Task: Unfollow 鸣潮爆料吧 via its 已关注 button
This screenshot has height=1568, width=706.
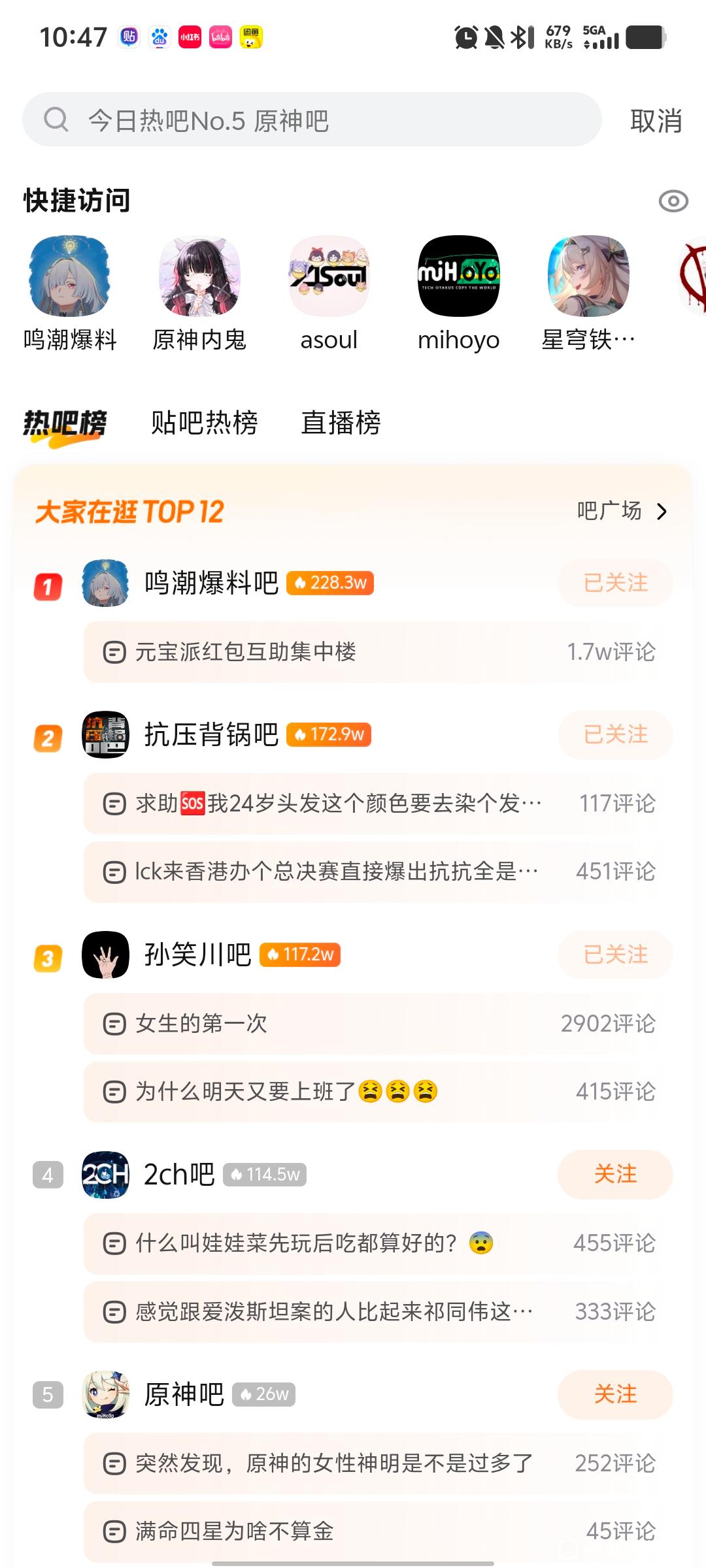Action: coord(614,583)
